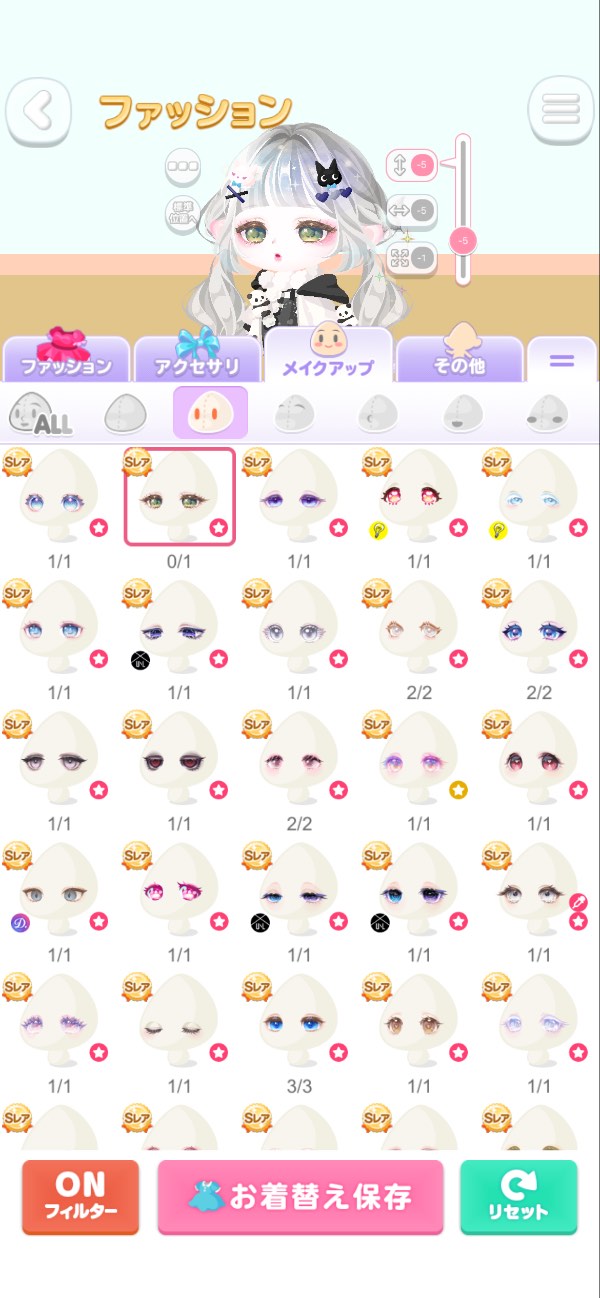This screenshot has width=600, height=1298.
Task: Select the vertical position adjustment button
Action: (412, 163)
